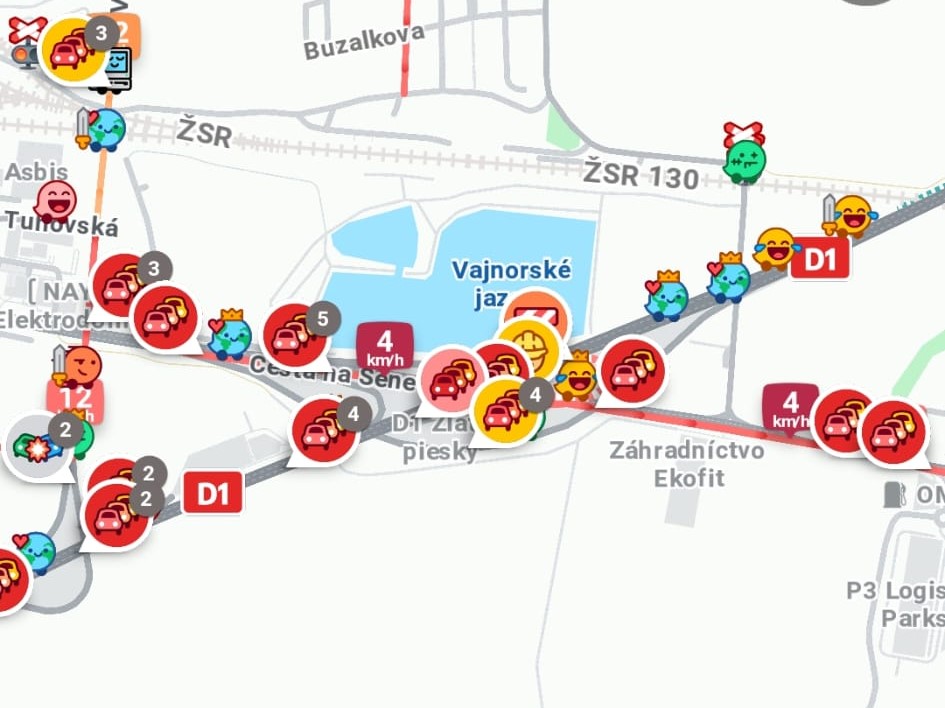Open the yellow jam marker with badge 4
Image resolution: width=945 pixels, height=708 pixels.
505,410
